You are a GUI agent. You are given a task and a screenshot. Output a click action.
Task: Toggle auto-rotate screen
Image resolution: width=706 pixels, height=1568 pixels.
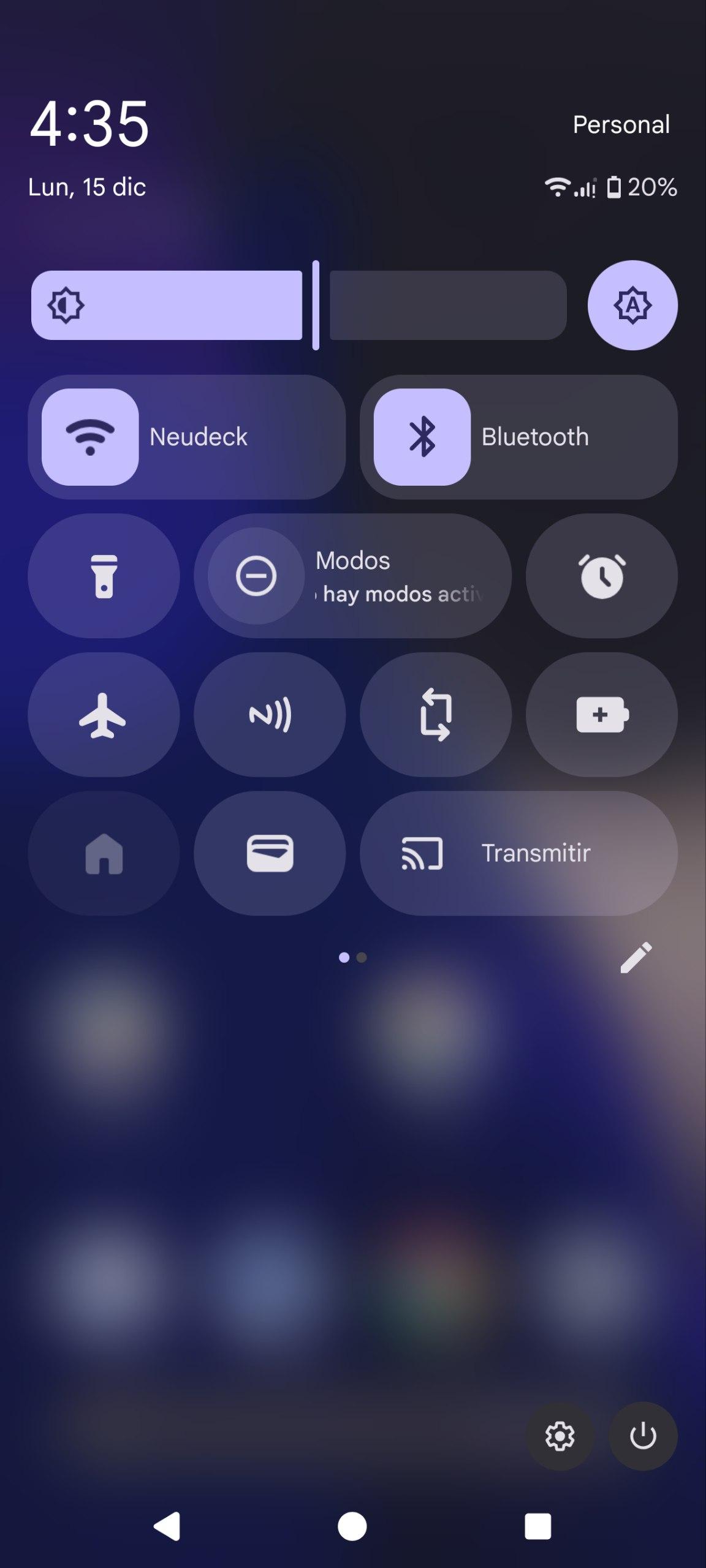tap(436, 715)
